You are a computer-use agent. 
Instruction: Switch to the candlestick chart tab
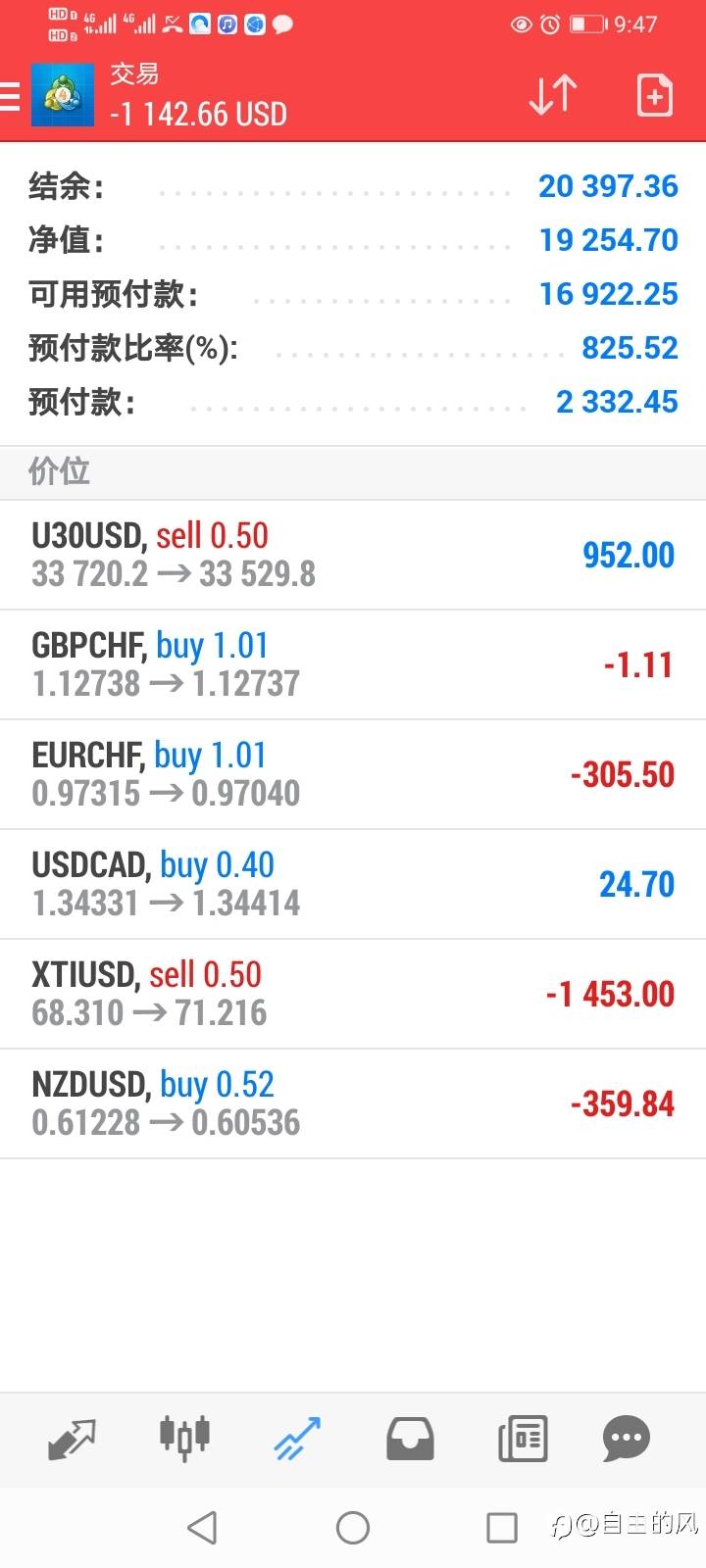point(184,1439)
